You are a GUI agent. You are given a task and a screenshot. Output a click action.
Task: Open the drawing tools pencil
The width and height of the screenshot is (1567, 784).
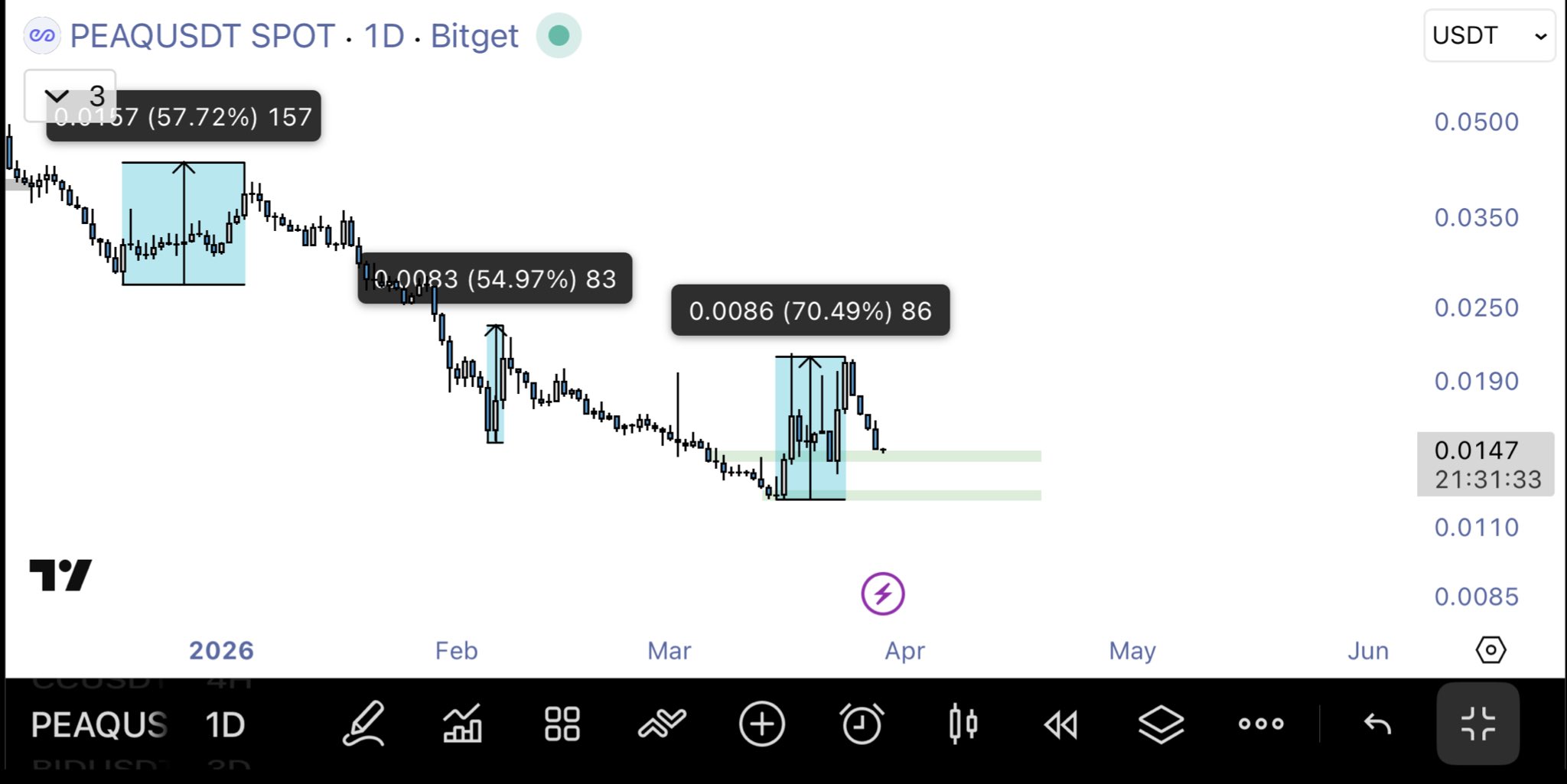pos(363,724)
